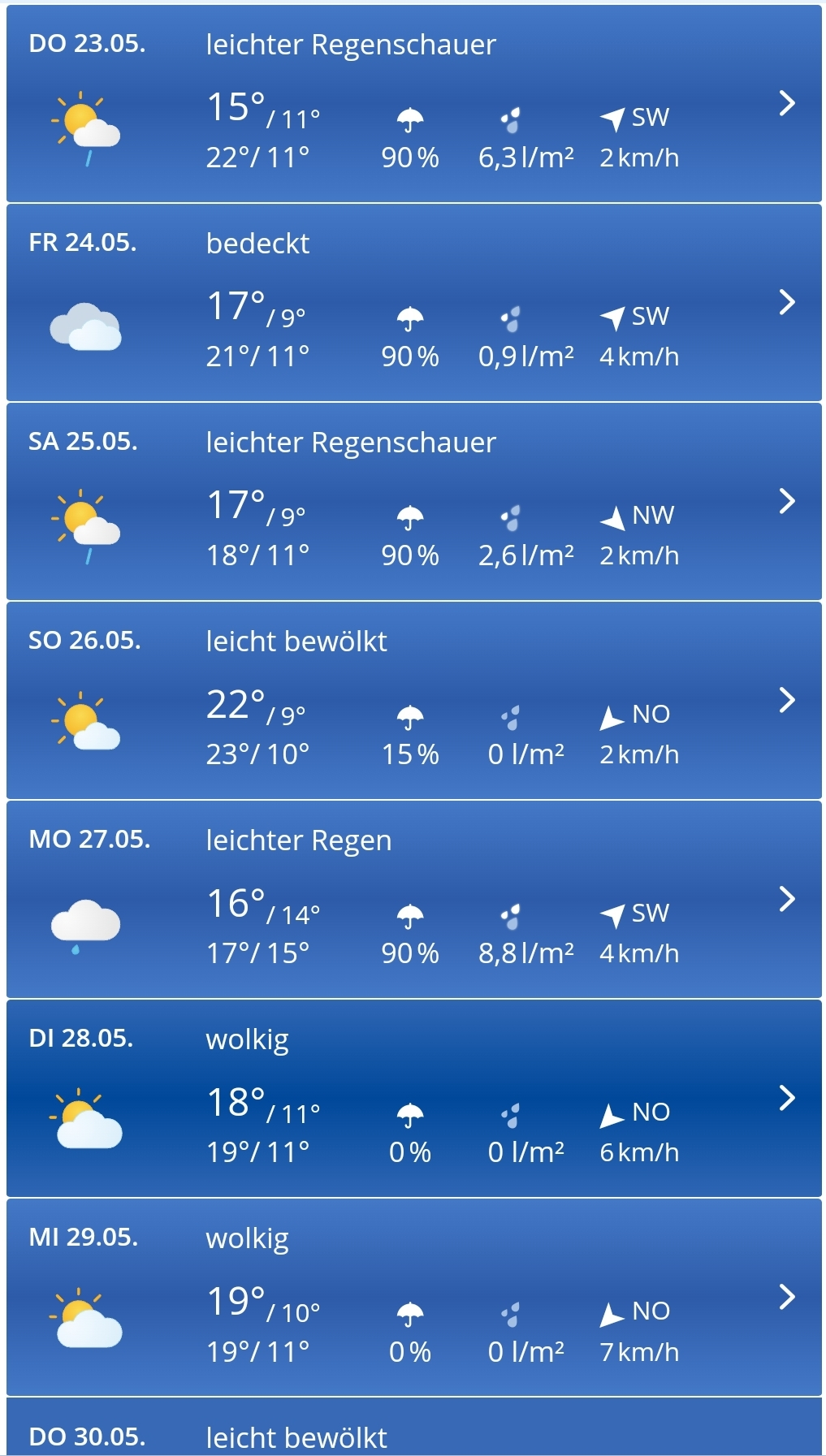Open the FR 24.05. bedeckt forecast
This screenshot has height=1456, width=826.
785,302
